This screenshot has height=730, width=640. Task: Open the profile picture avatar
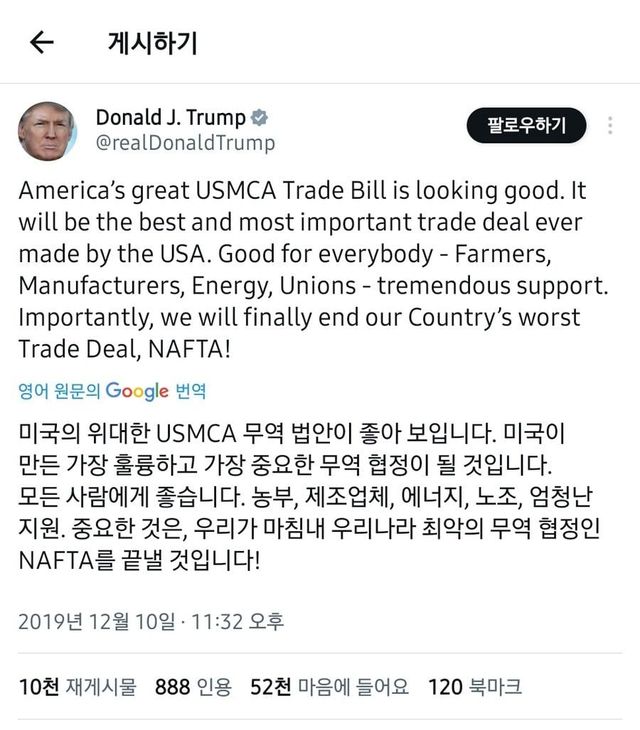[x=47, y=130]
